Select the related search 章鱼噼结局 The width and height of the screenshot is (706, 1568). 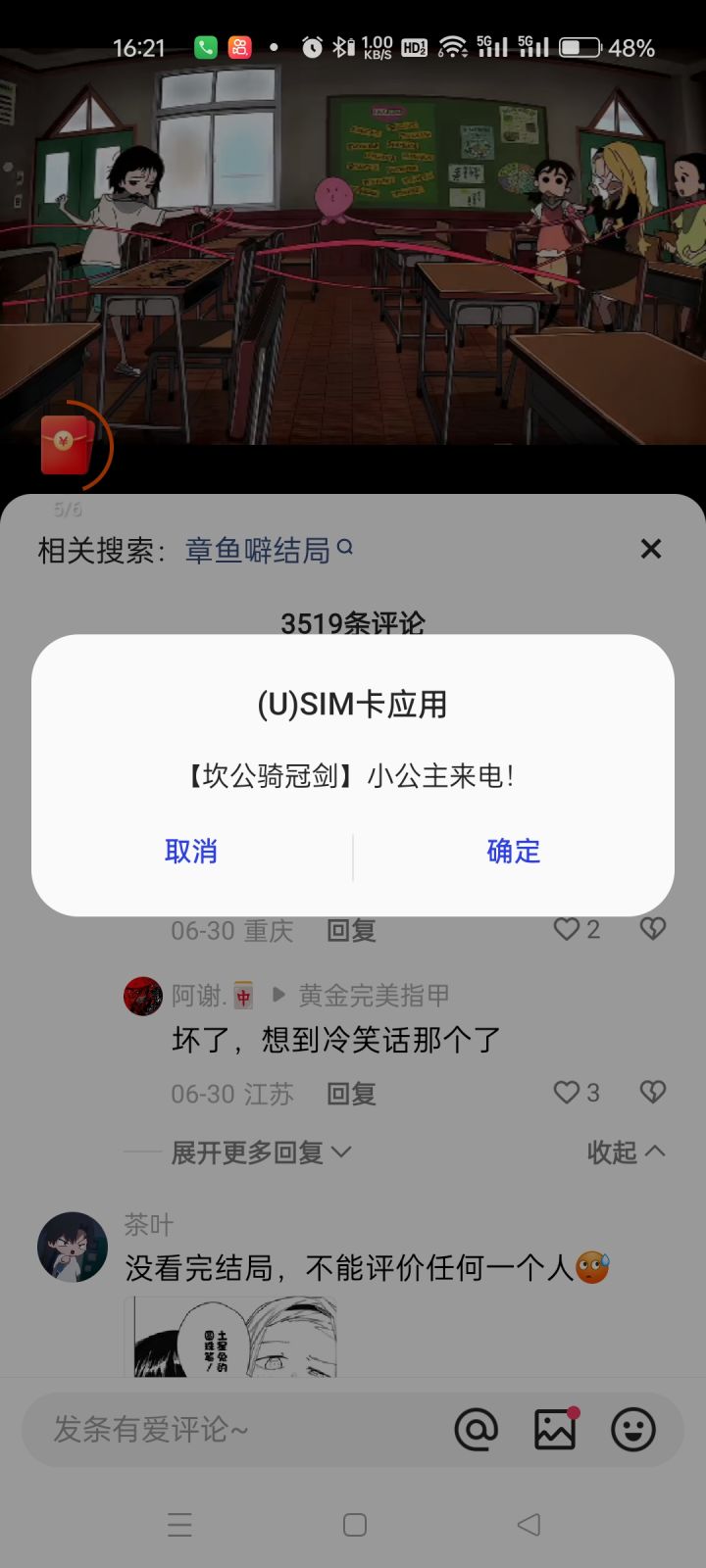point(259,549)
